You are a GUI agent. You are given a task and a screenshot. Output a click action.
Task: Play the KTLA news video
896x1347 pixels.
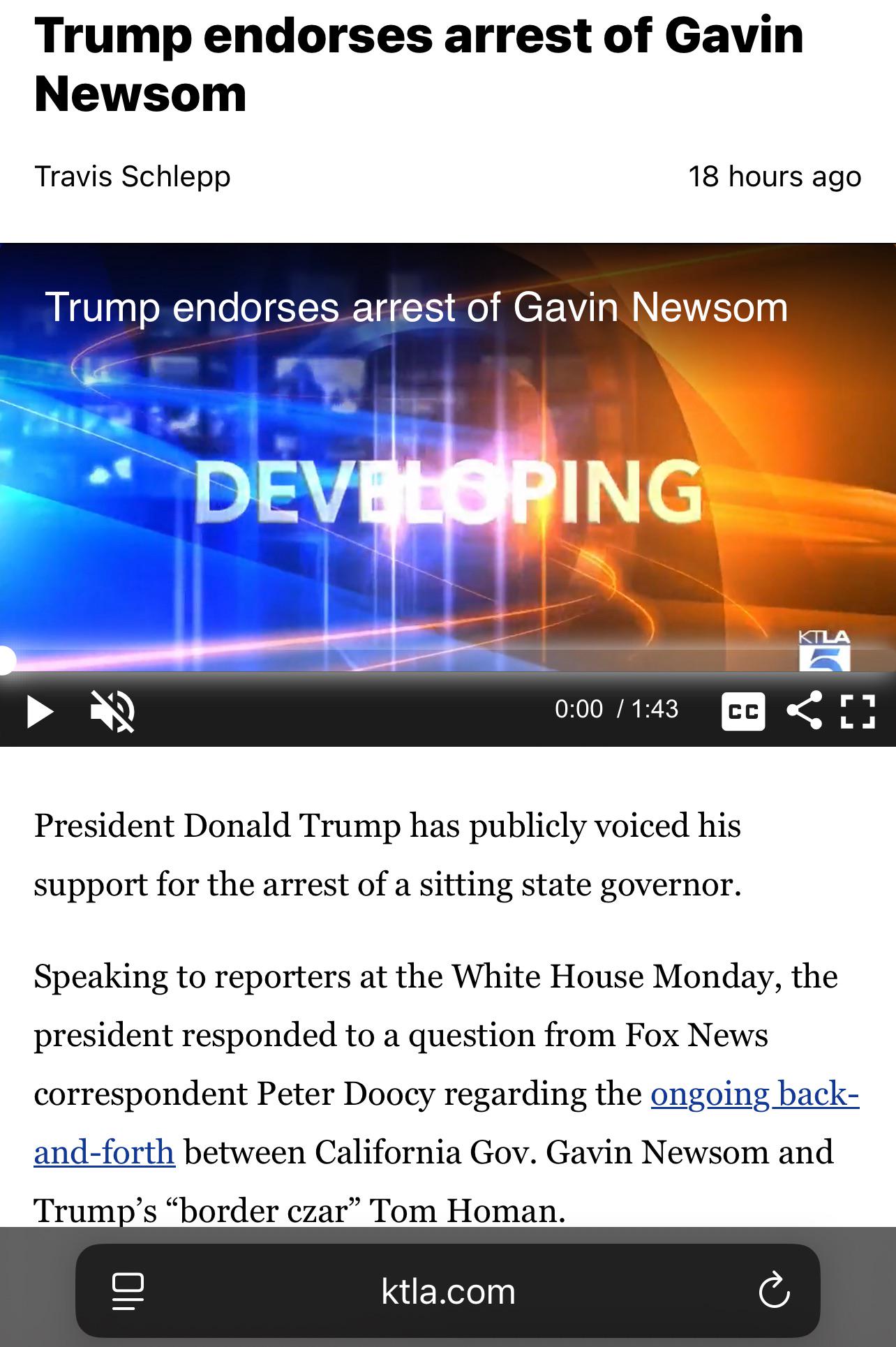point(40,712)
